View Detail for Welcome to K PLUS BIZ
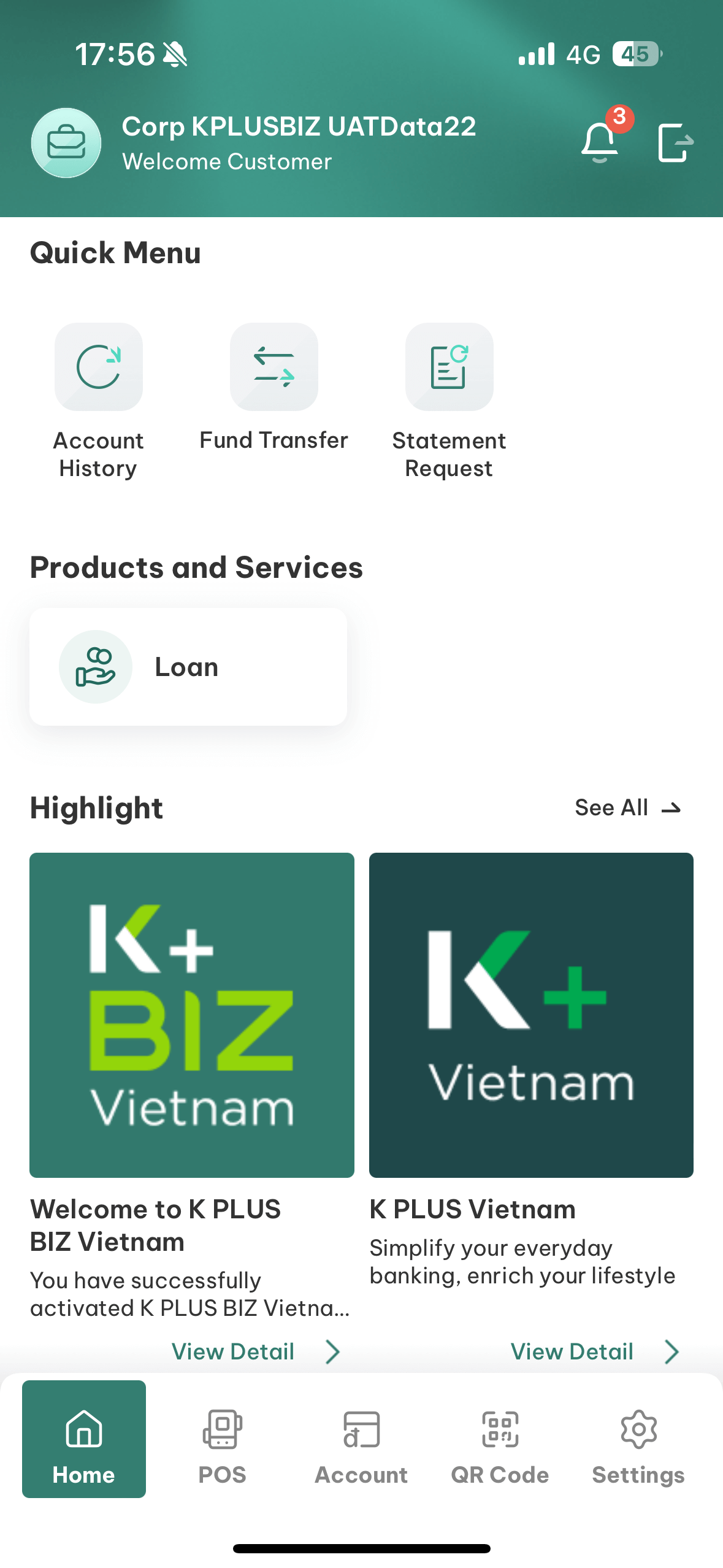Viewport: 723px width, 1568px height. pos(255,1351)
